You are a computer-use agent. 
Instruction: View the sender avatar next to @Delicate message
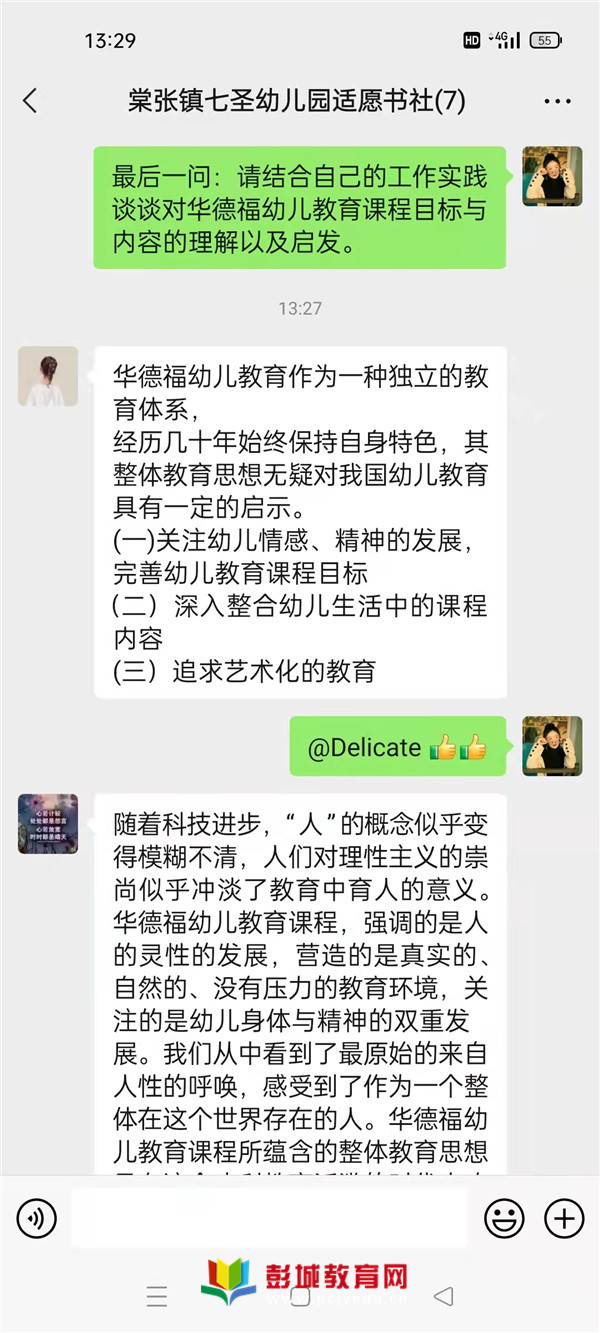(552, 746)
